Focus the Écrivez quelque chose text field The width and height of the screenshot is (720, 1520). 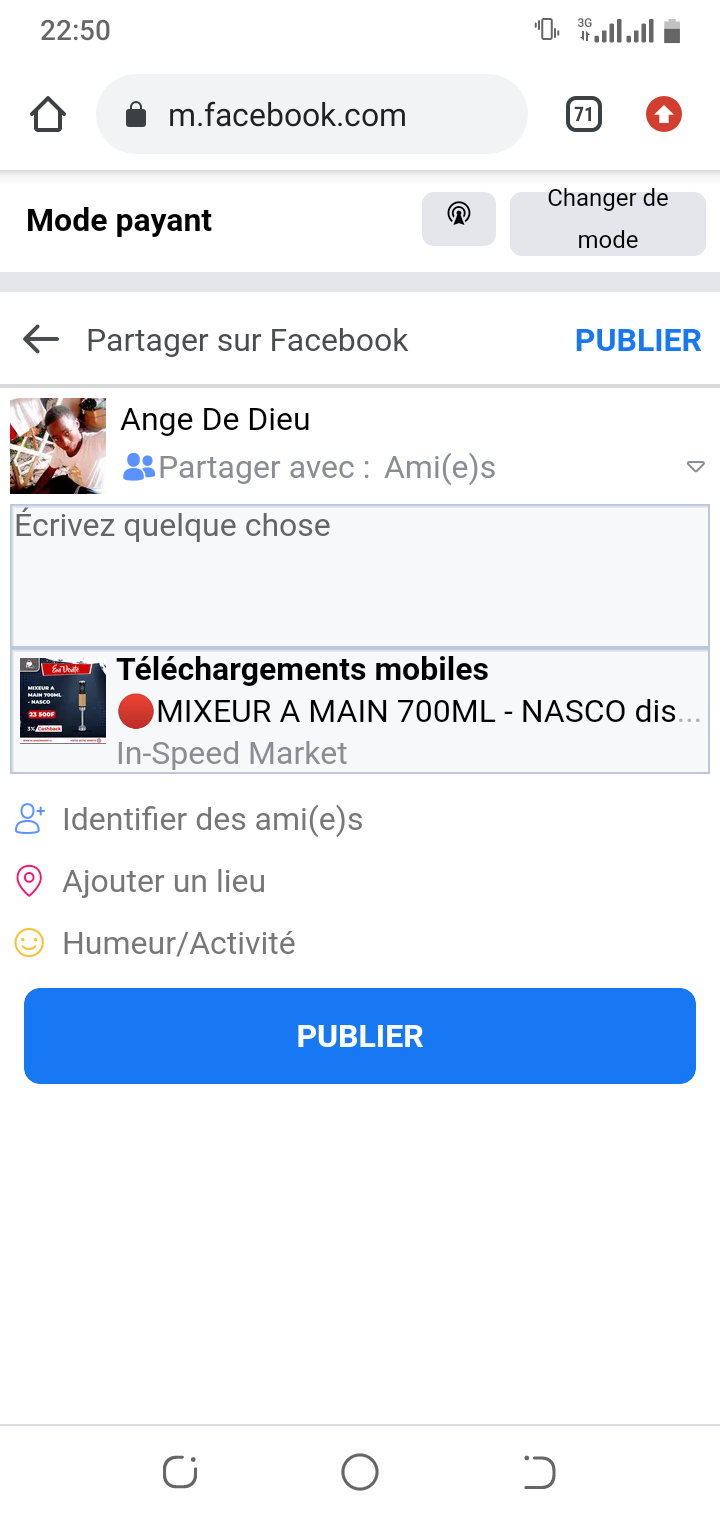pos(360,576)
